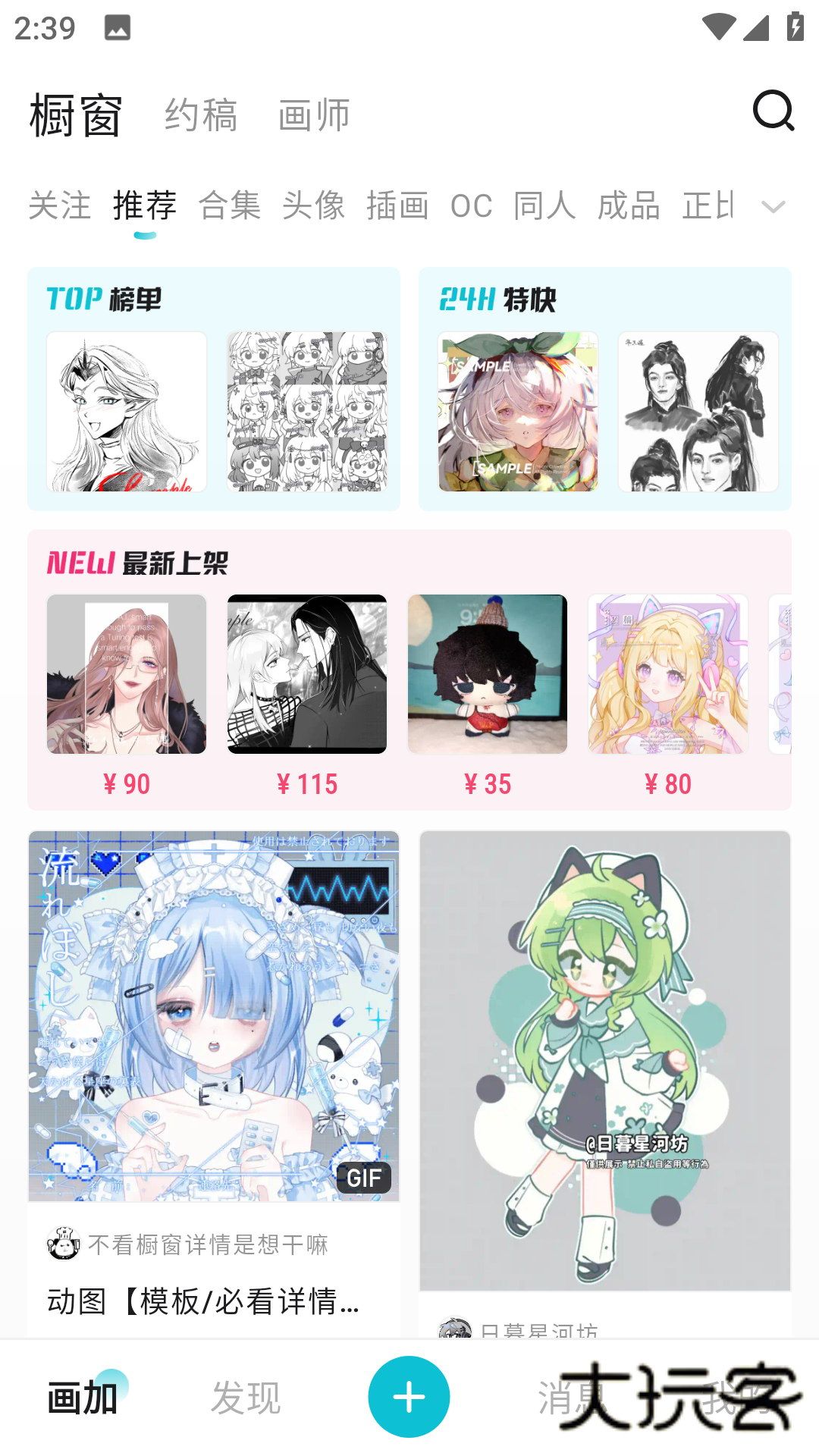Select the 推荐 recommended category

[x=144, y=205]
